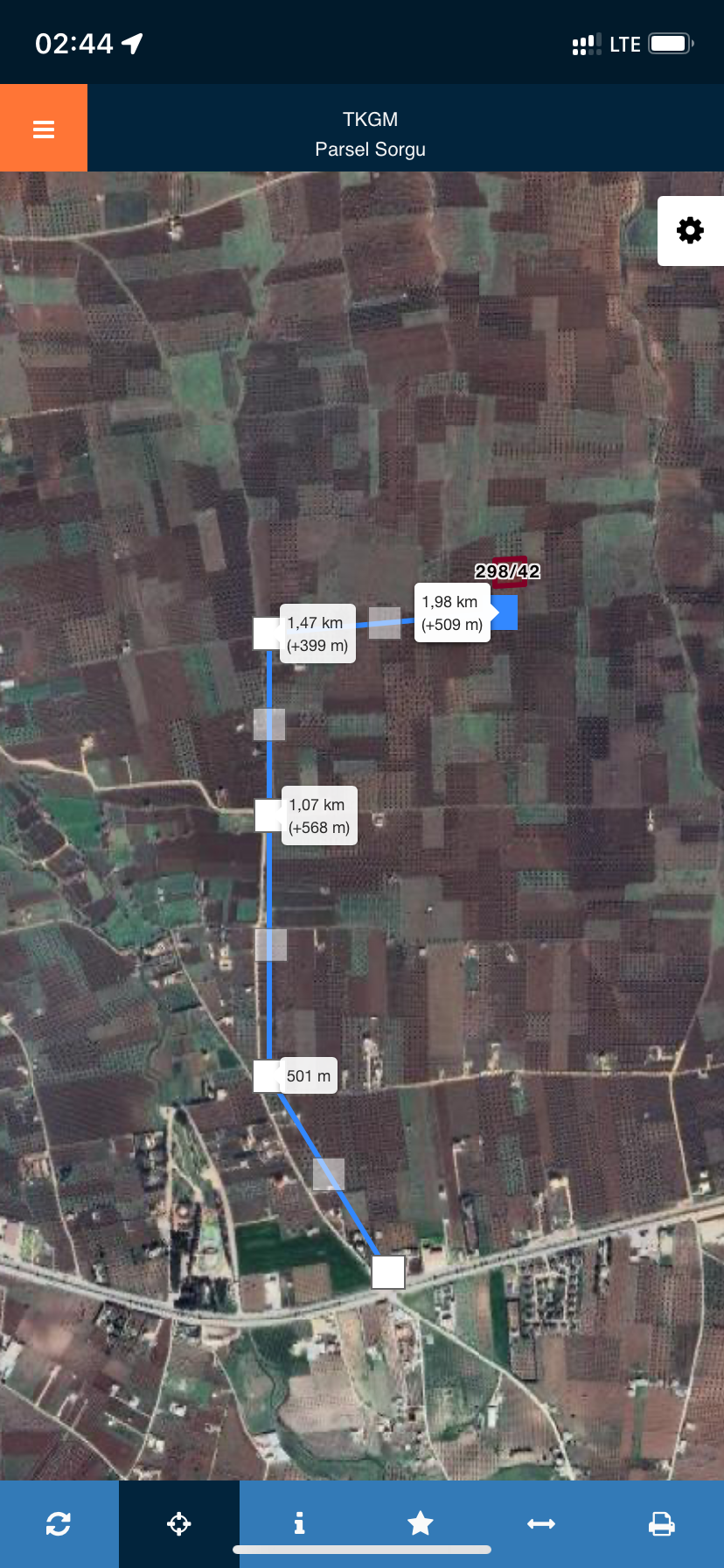
Task: Locate my current position
Action: point(178,1523)
